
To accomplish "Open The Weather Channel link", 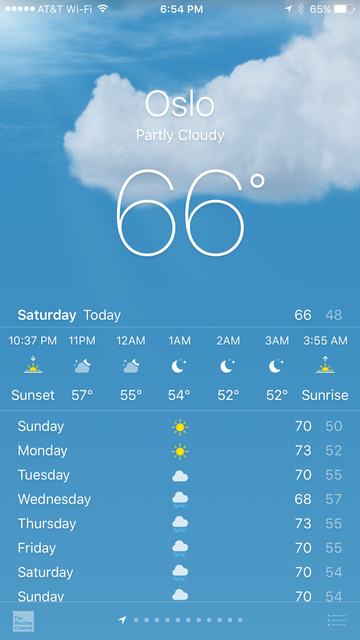I will (x=23, y=621).
